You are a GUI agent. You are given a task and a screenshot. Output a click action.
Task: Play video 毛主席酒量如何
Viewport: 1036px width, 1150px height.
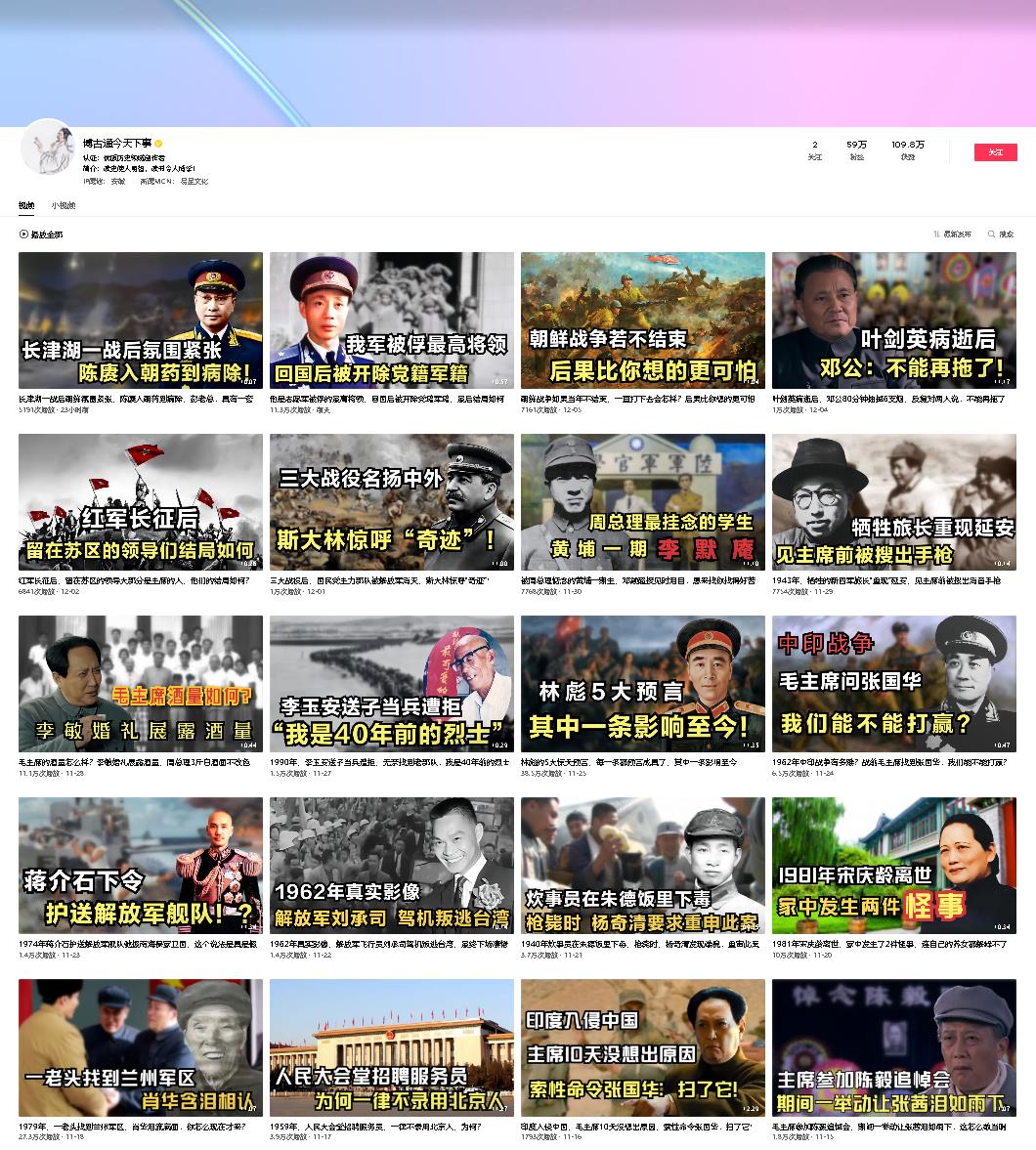point(140,684)
